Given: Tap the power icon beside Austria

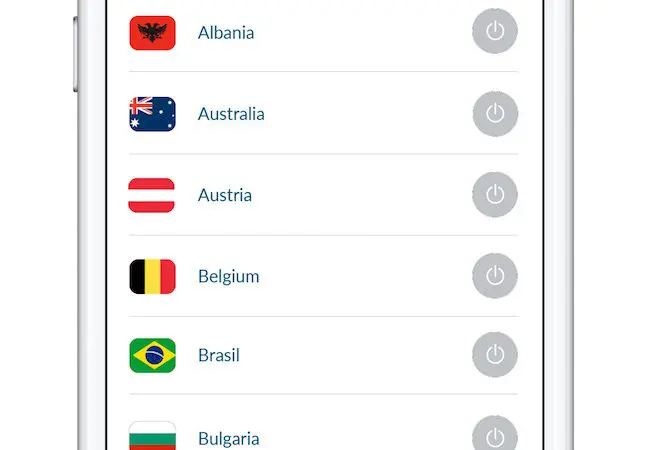Looking at the screenshot, I should [x=495, y=195].
